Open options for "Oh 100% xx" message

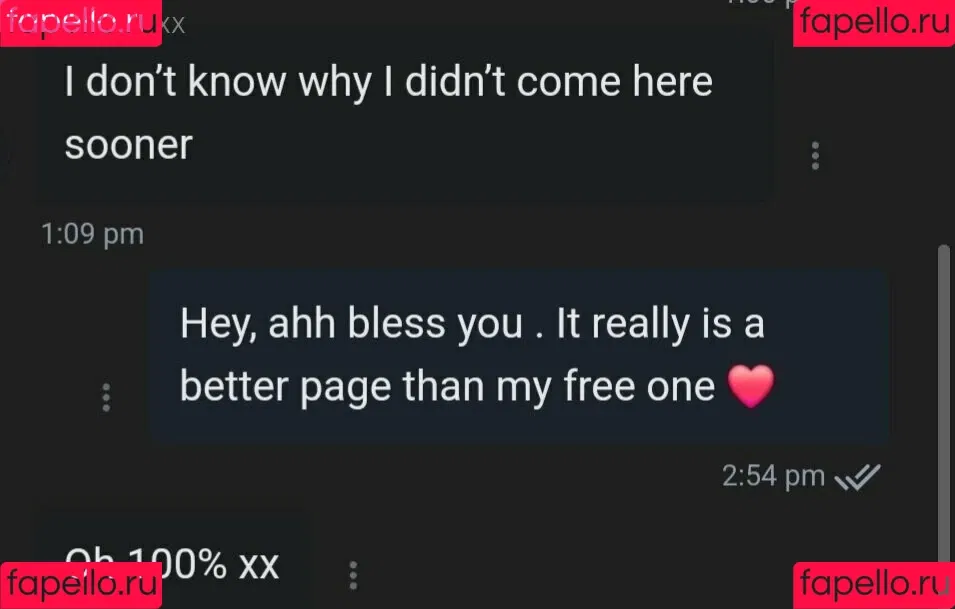(352, 575)
